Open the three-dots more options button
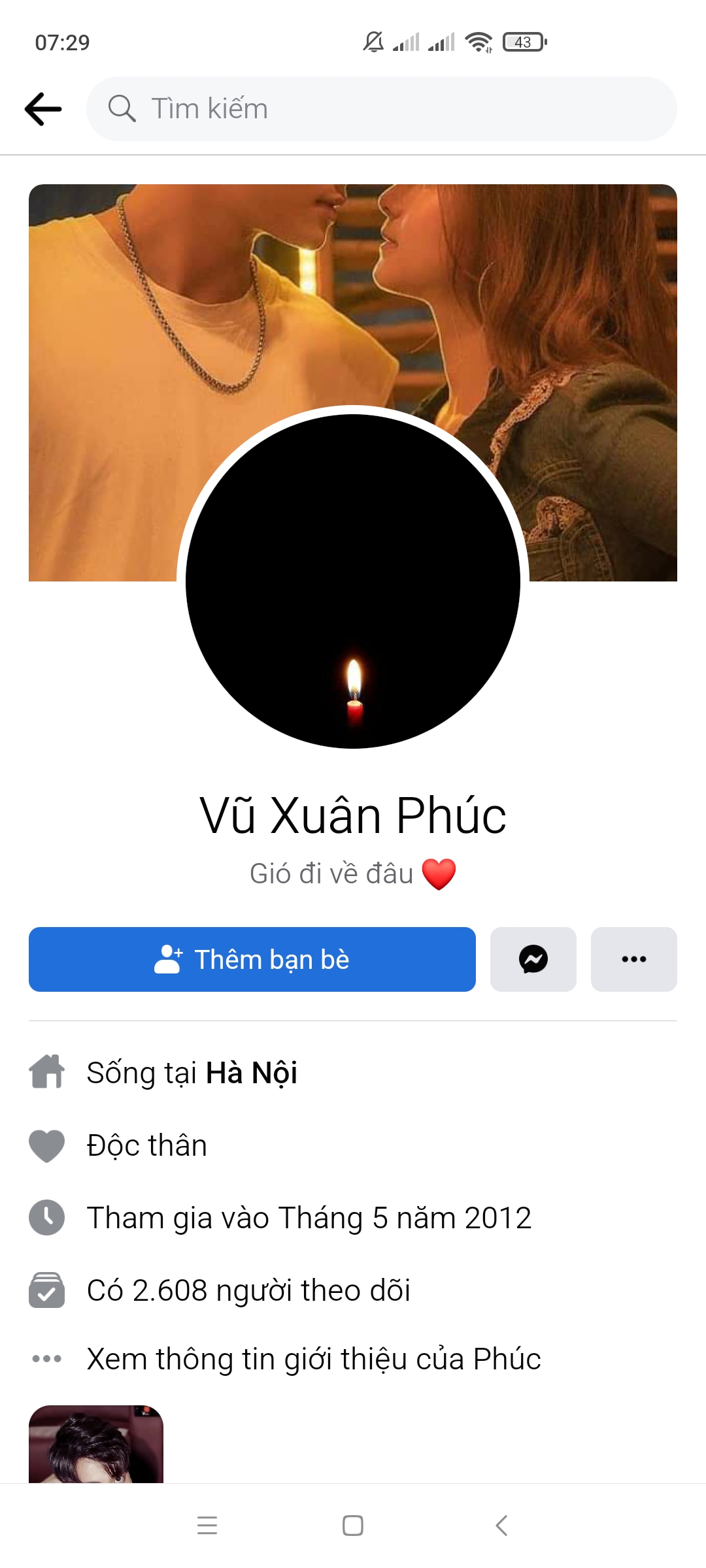The height and width of the screenshot is (1568, 706). coord(634,959)
